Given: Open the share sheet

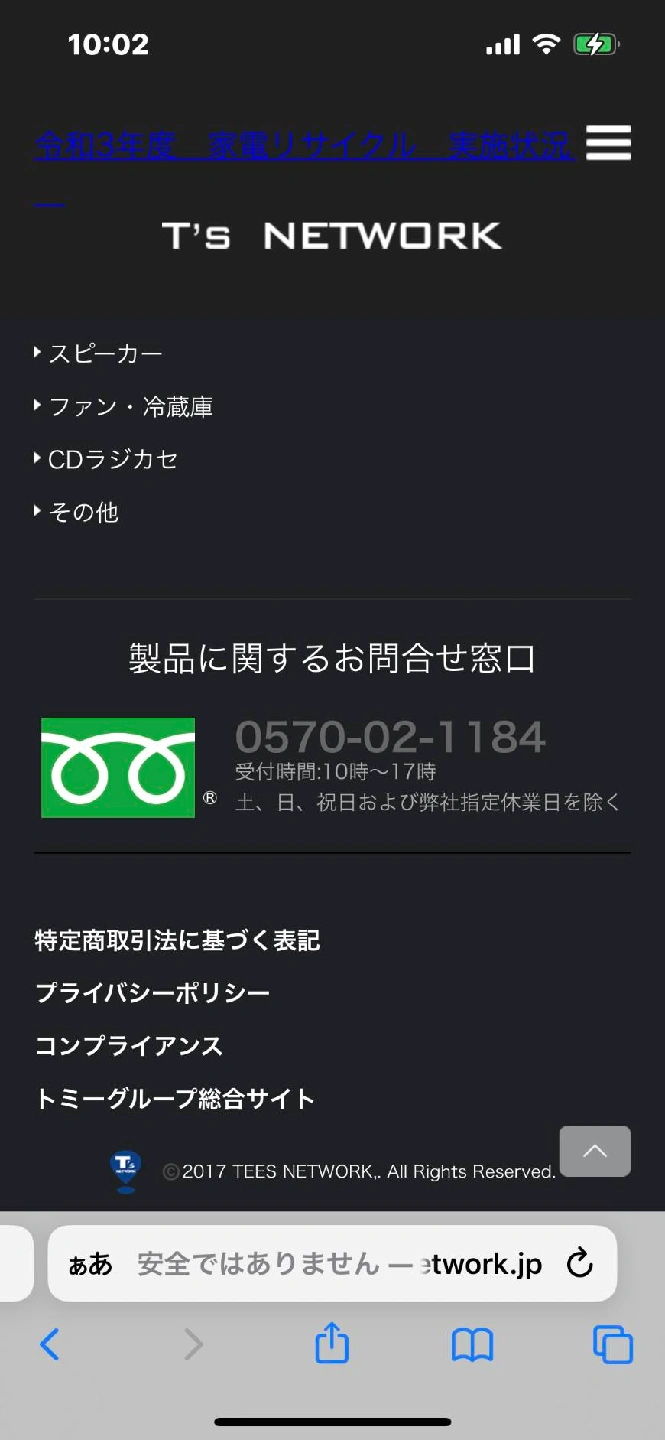Looking at the screenshot, I should [332, 1343].
